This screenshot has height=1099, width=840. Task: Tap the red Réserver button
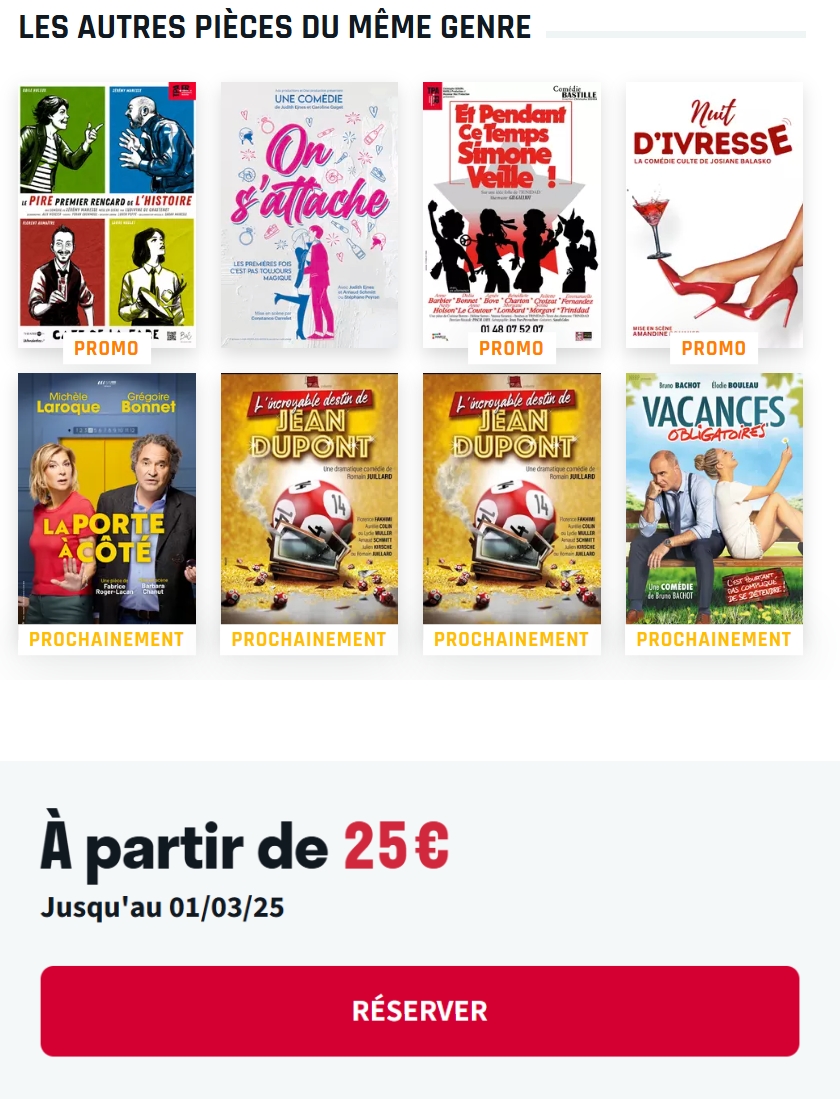pyautogui.click(x=419, y=1010)
